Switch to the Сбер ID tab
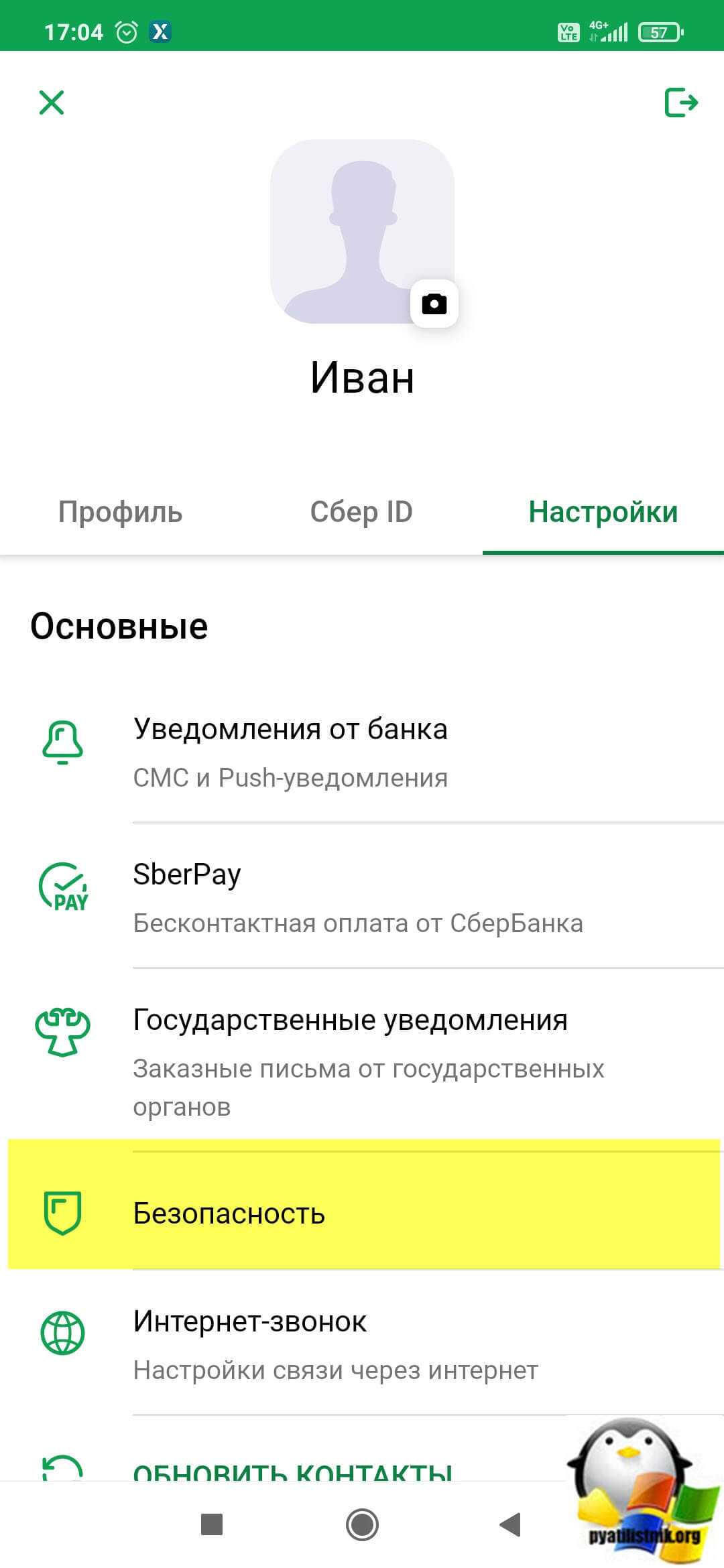This screenshot has width=724, height=1568. (x=361, y=512)
